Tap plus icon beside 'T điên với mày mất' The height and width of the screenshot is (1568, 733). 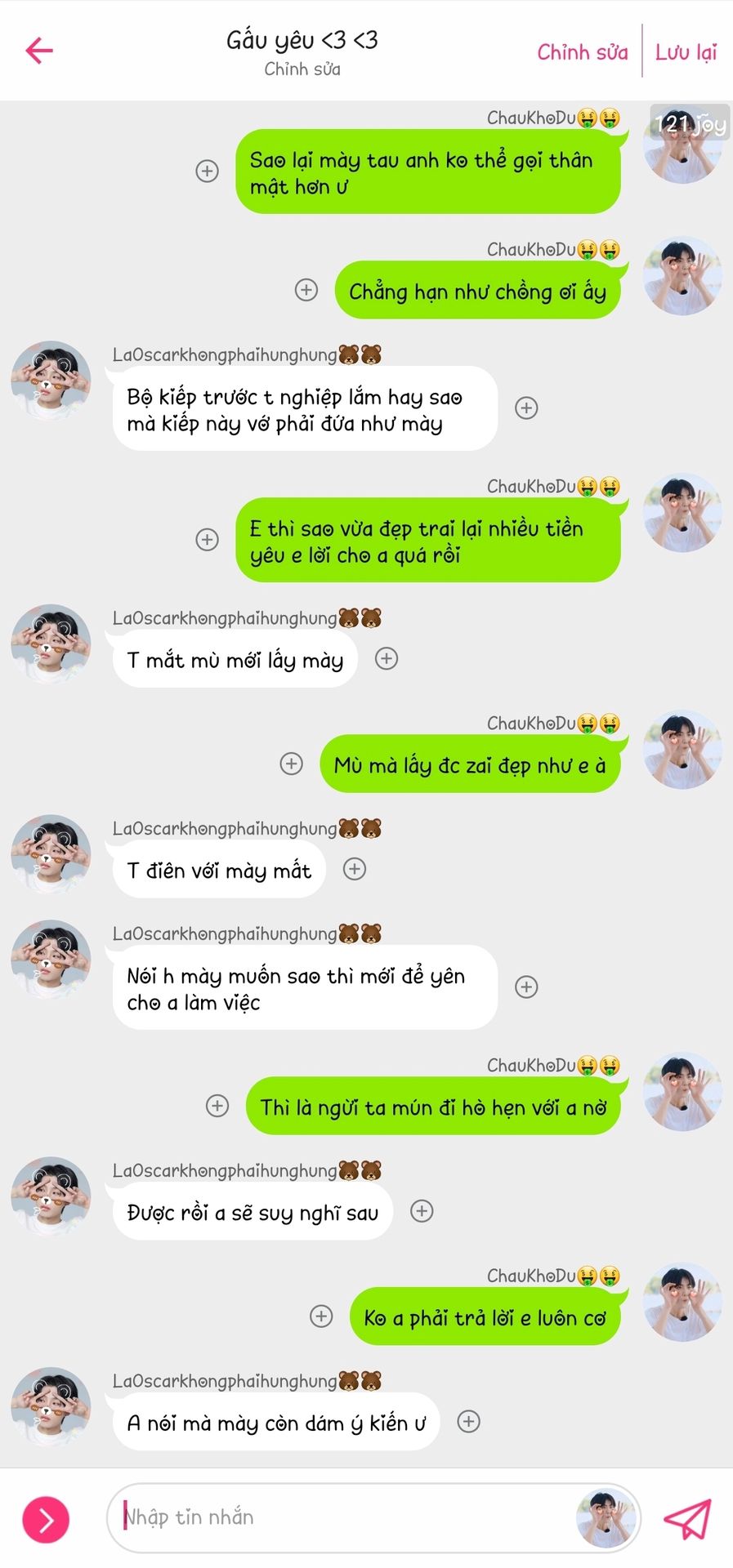(x=355, y=869)
